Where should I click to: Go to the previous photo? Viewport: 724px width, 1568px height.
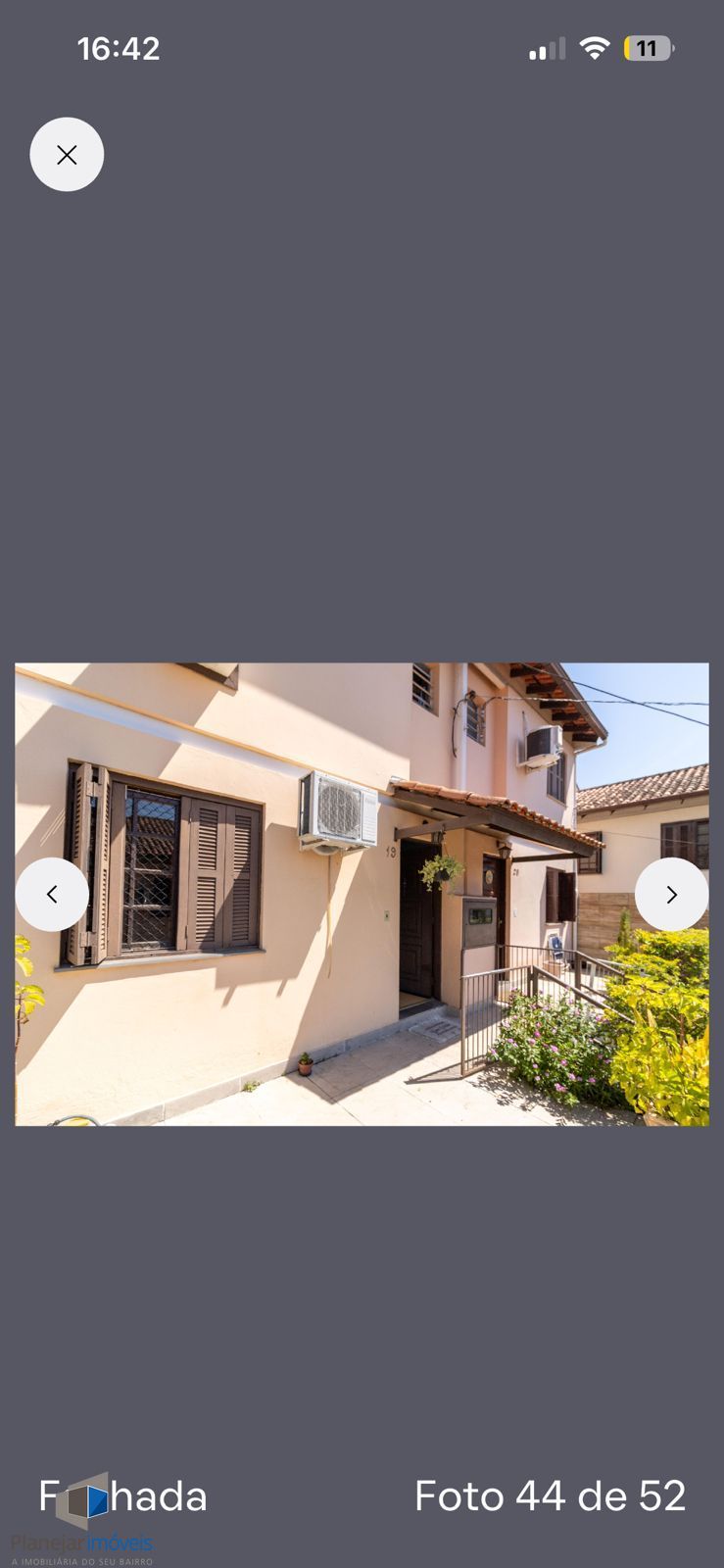click(x=52, y=894)
